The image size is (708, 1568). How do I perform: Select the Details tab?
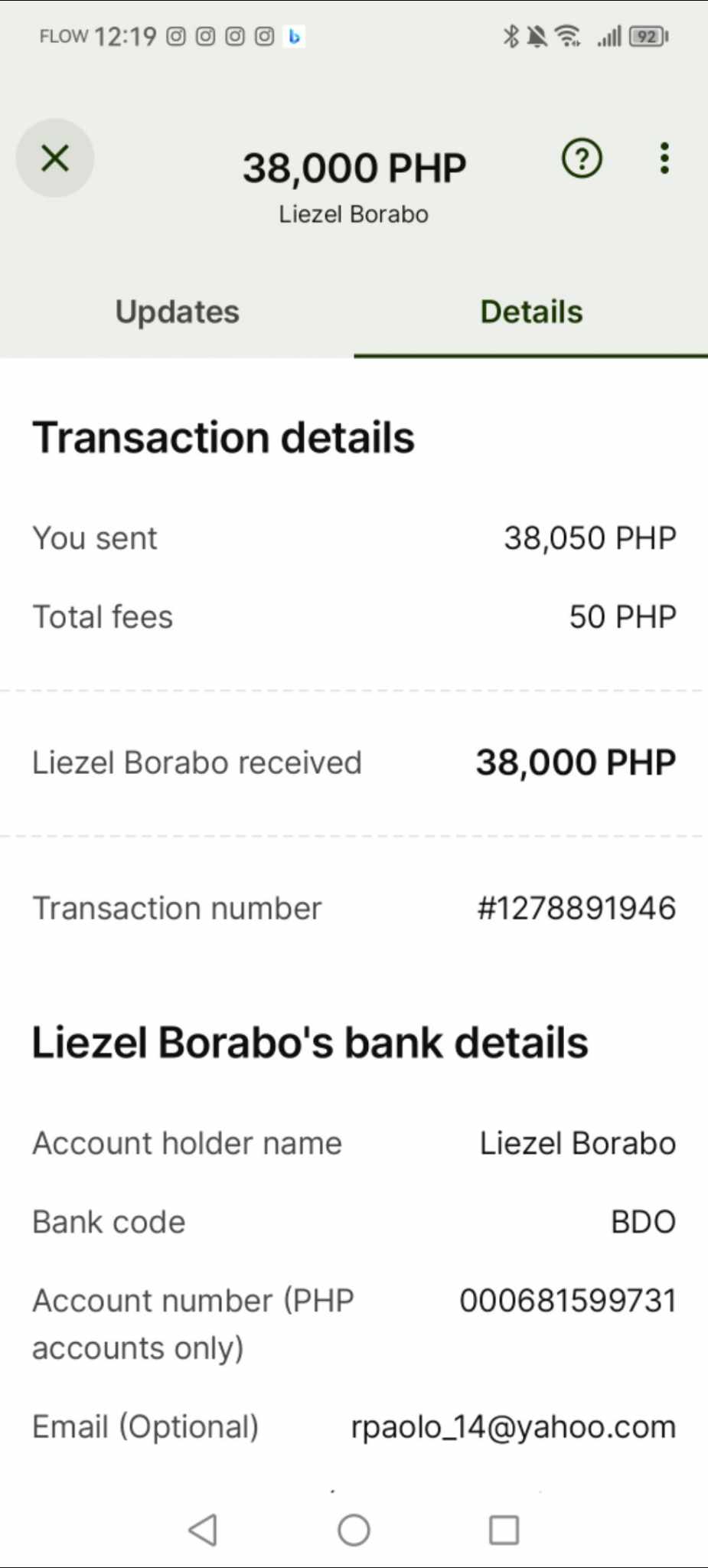coord(531,312)
